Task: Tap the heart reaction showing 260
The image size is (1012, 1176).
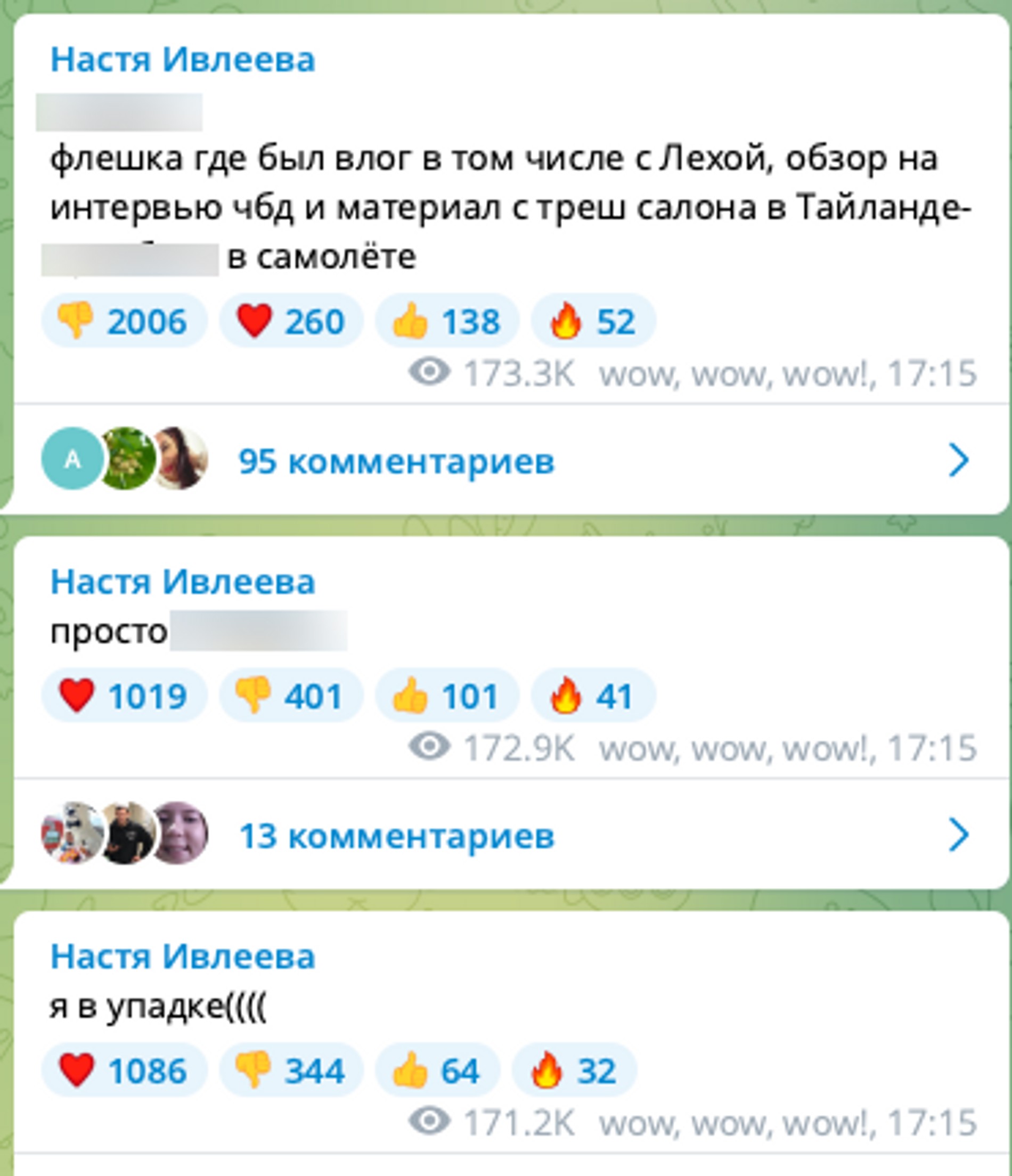Action: [291, 321]
